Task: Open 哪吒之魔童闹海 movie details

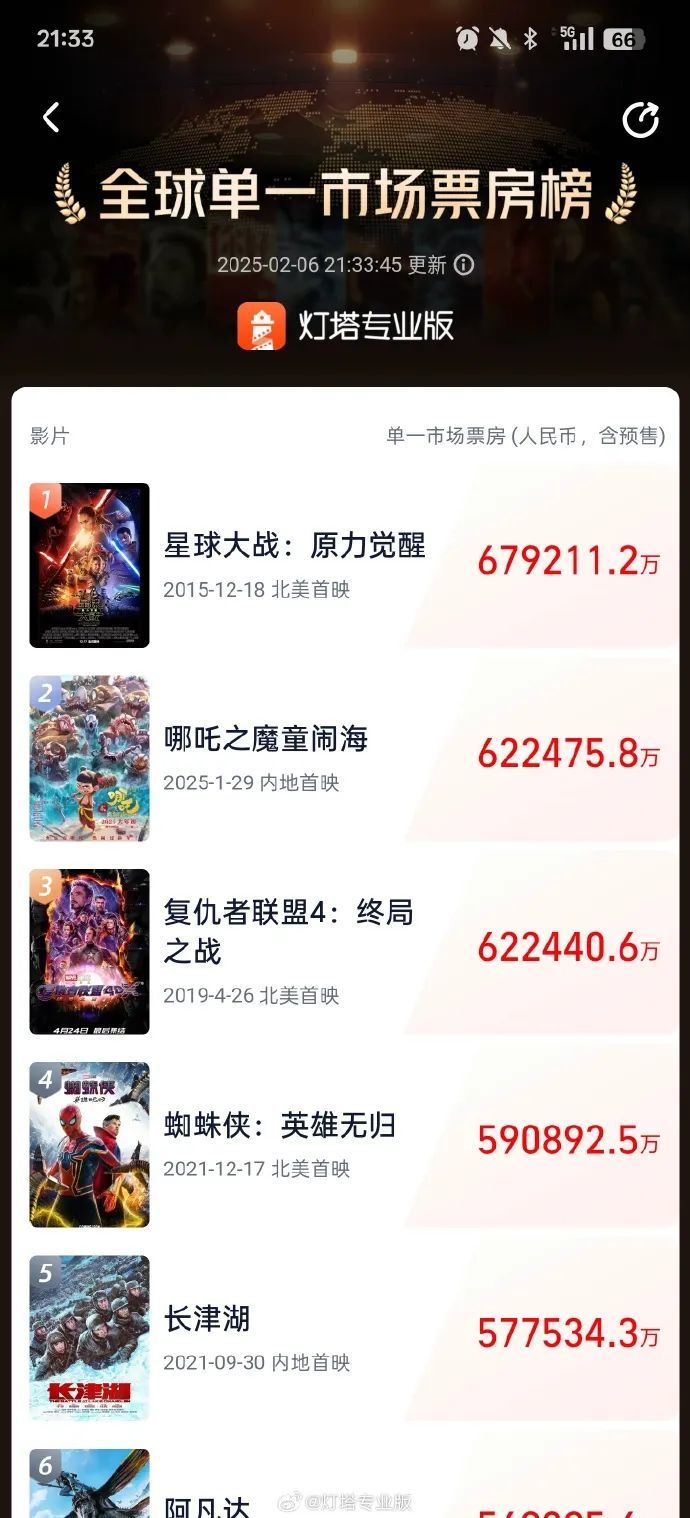Action: pyautogui.click(x=266, y=739)
